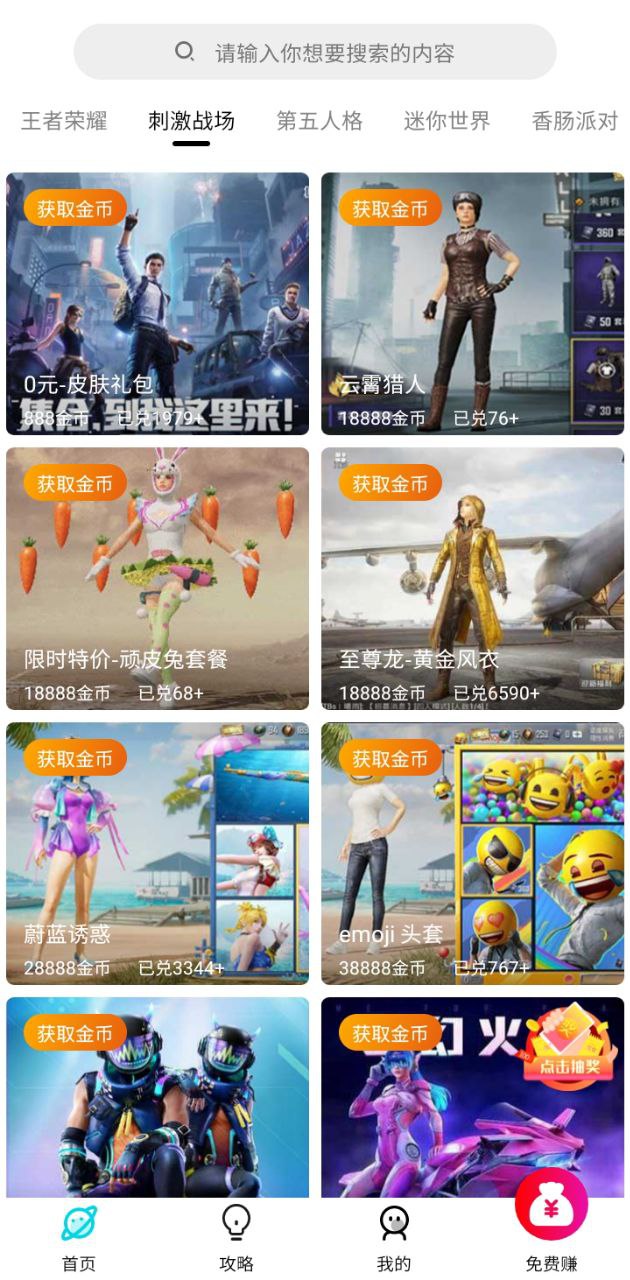Select the 第五人格 tab
The image size is (630, 1280).
319,122
